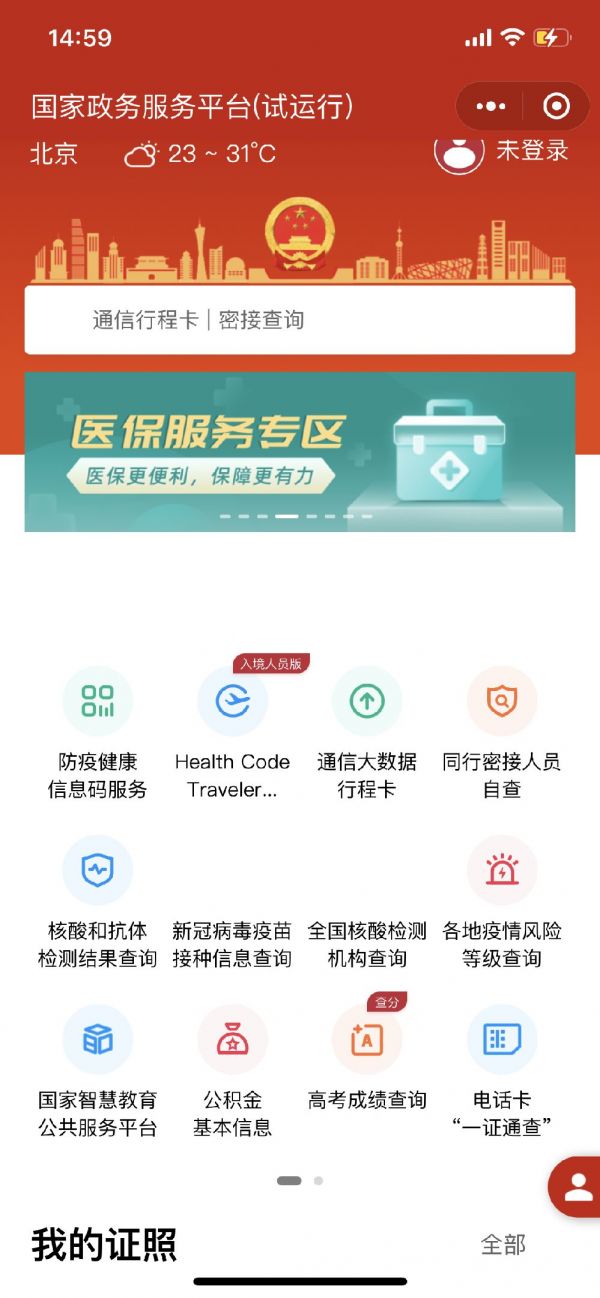This screenshot has width=600, height=1298.
Task: Open 全国核酸检测机构查询
Action: pos(367,944)
